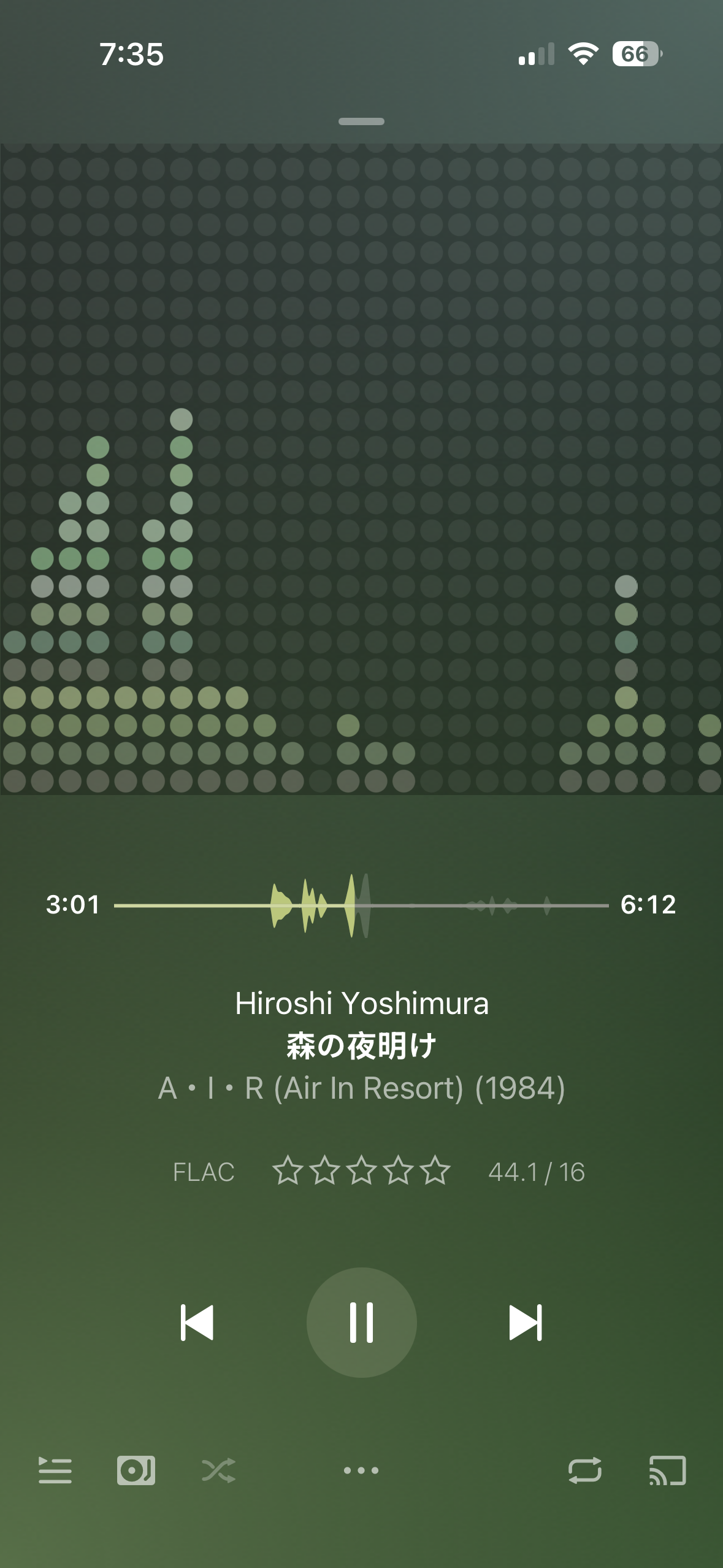Toggle shuffle mode

(x=218, y=1470)
